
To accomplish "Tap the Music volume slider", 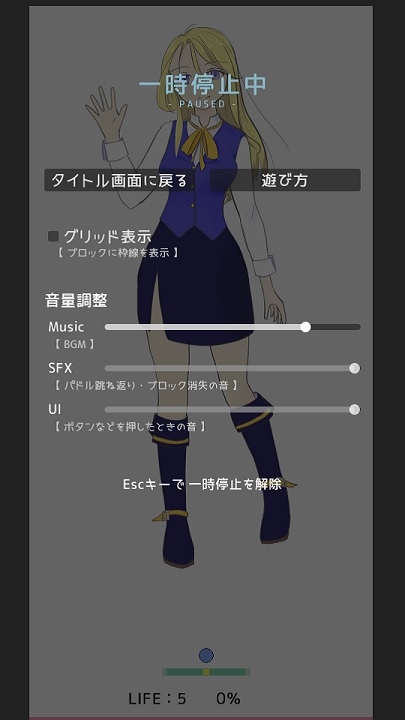I will [x=232, y=327].
